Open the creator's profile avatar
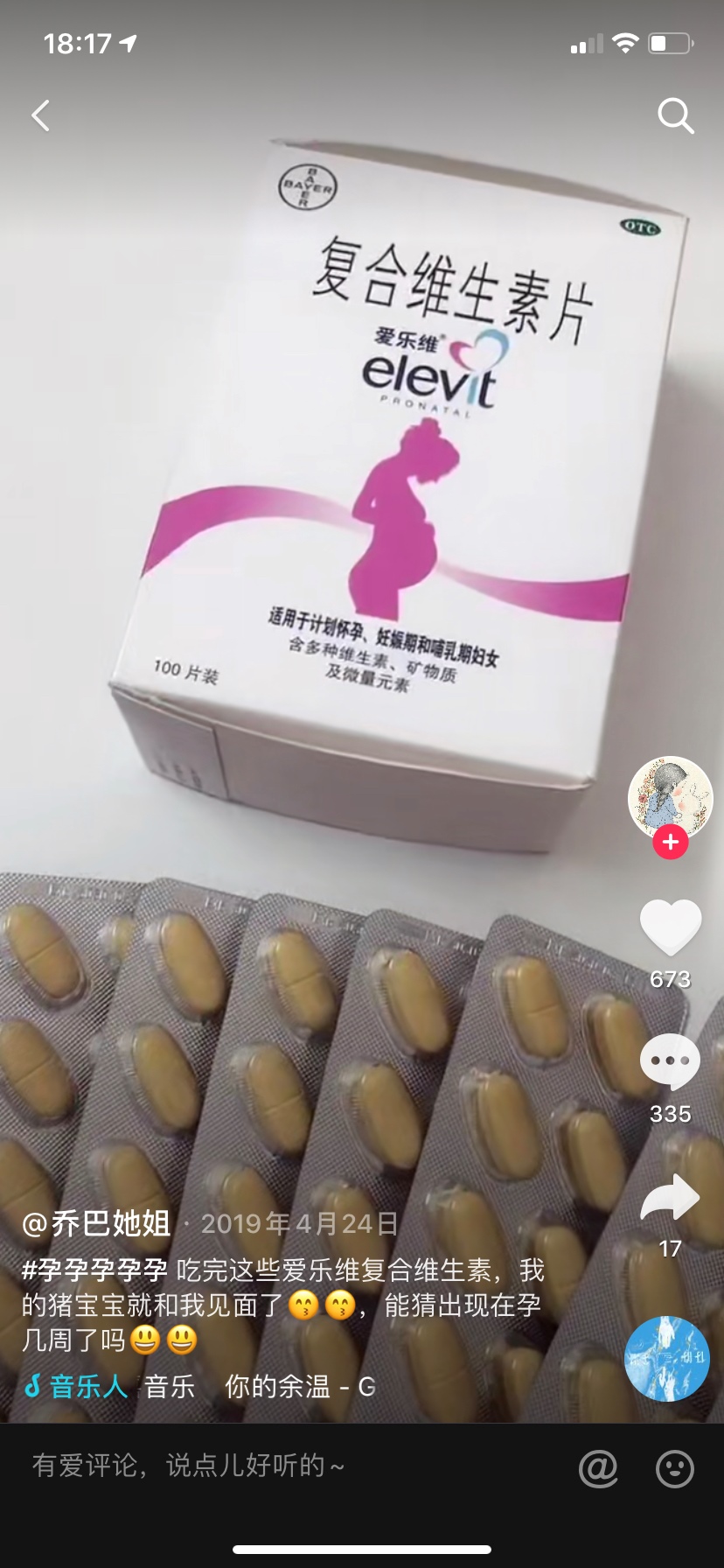Viewport: 724px width, 1568px height. [x=671, y=799]
